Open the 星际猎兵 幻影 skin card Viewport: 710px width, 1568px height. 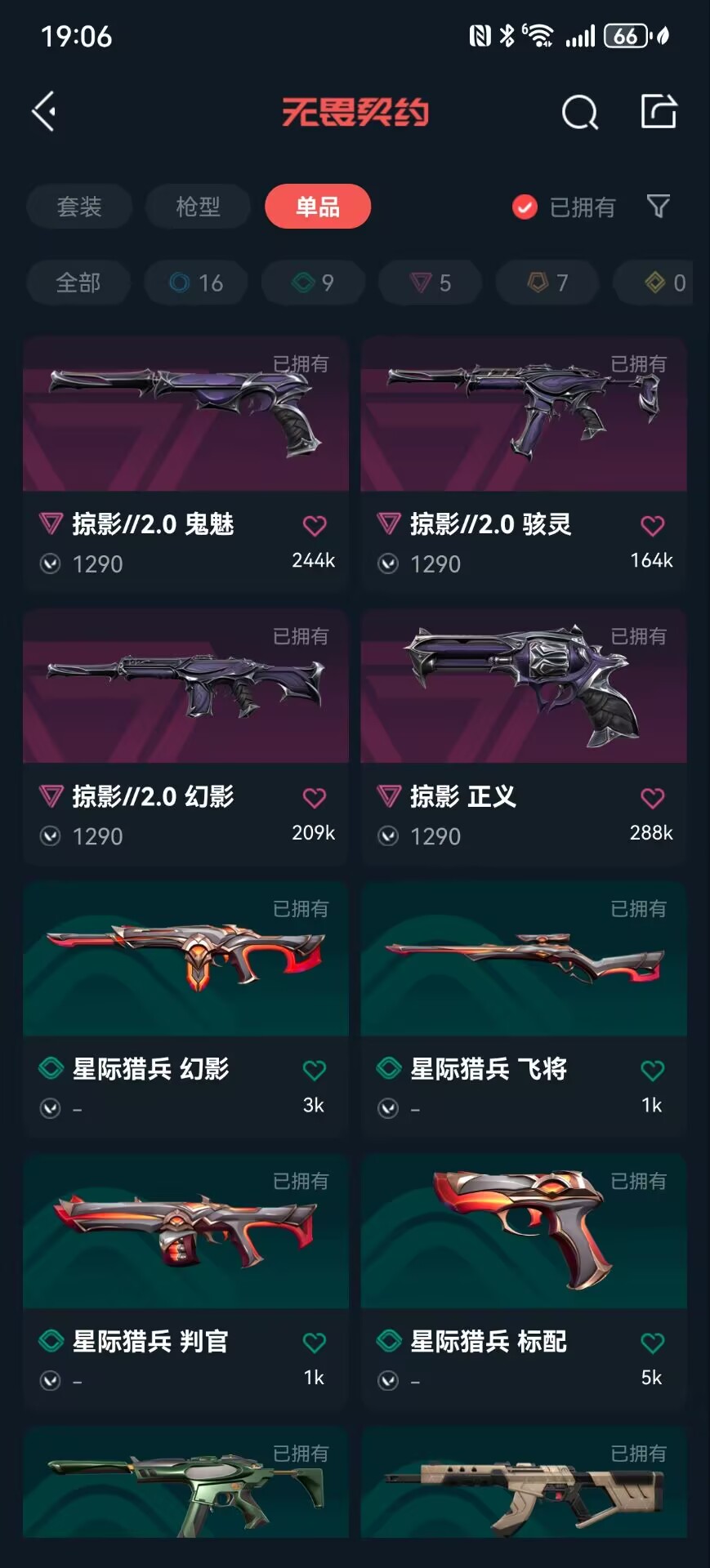coord(185,961)
